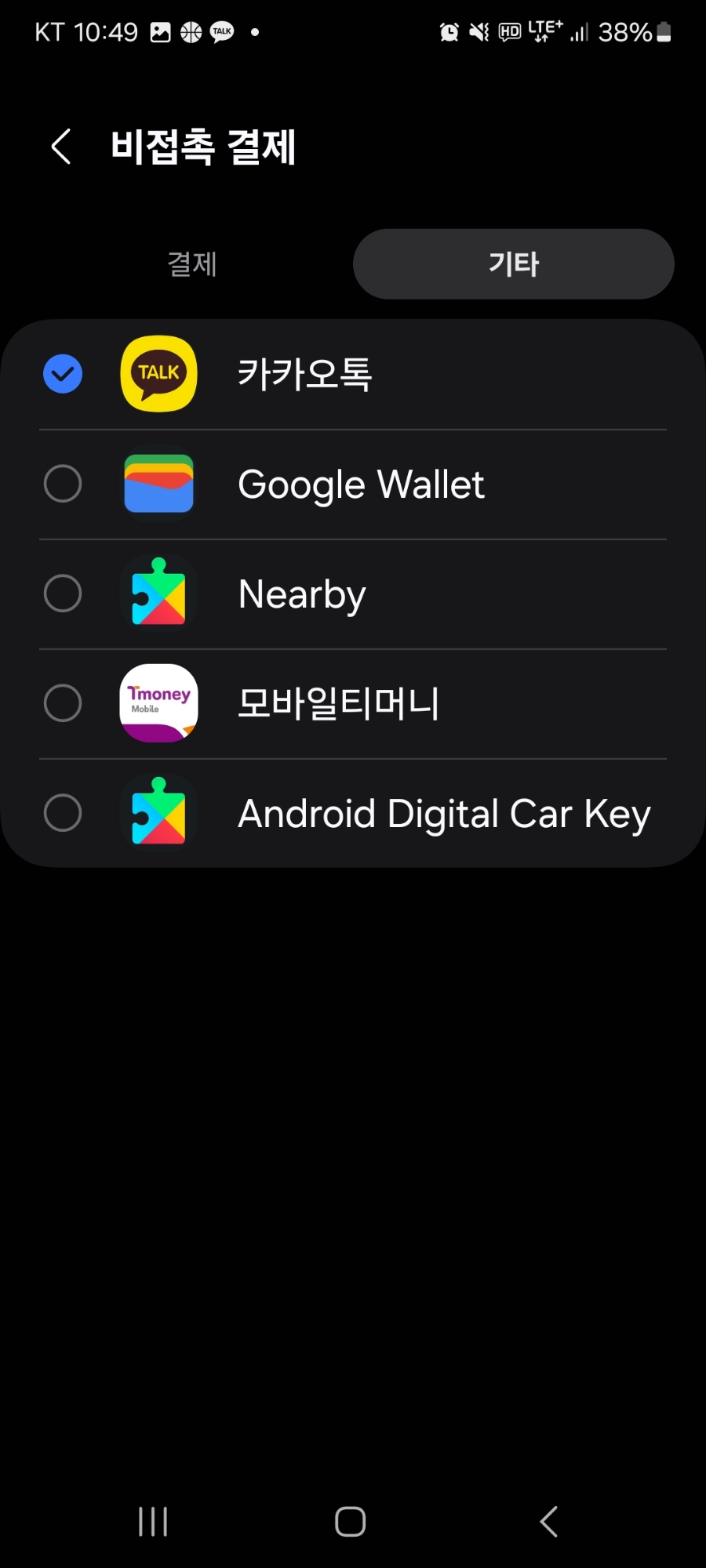Screen dimensions: 706x1568
Task: Choose 모바일티머니 option
Action: point(353,703)
